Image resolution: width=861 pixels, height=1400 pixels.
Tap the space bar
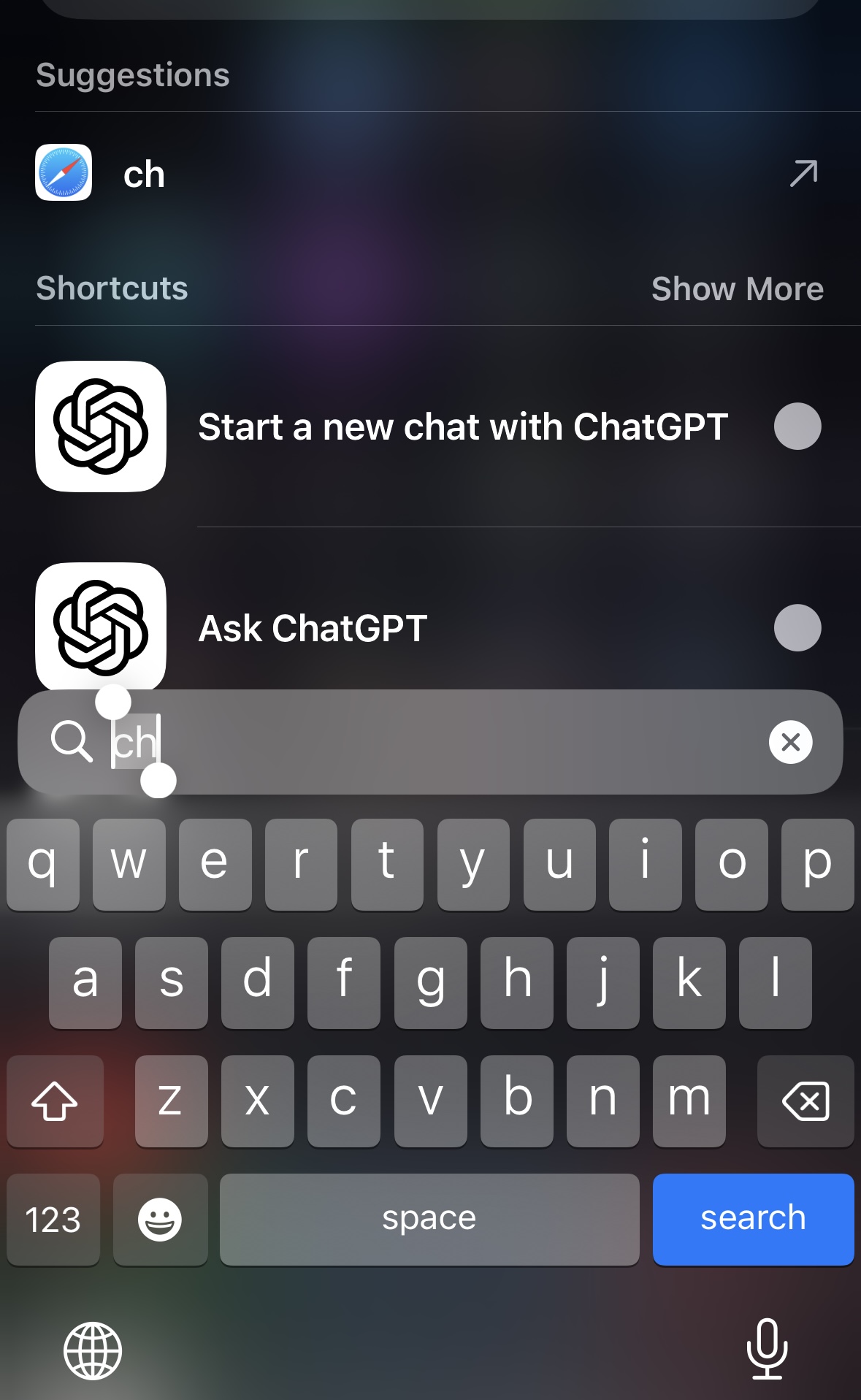[429, 1219]
